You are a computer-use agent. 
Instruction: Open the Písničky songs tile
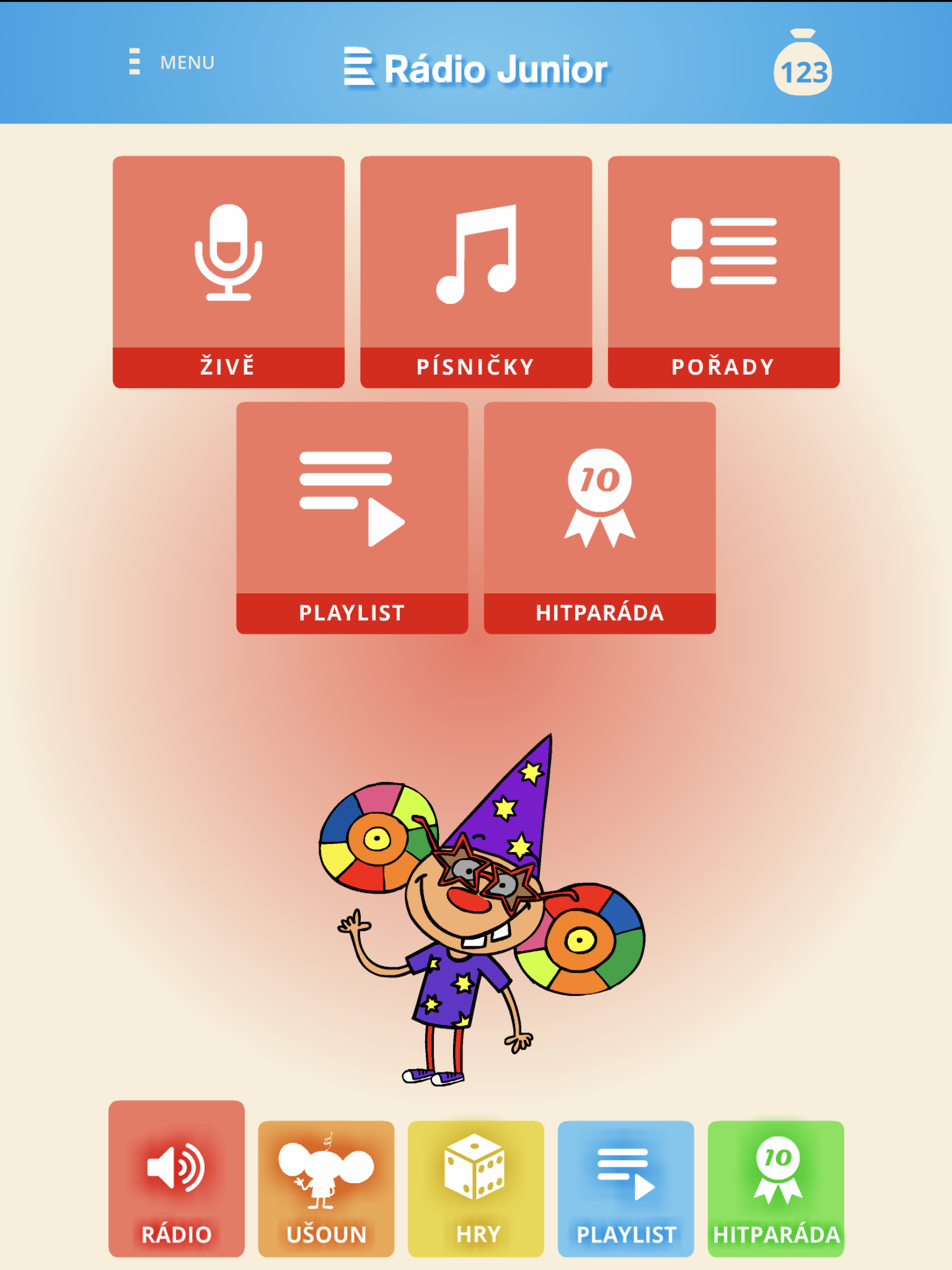[475, 272]
